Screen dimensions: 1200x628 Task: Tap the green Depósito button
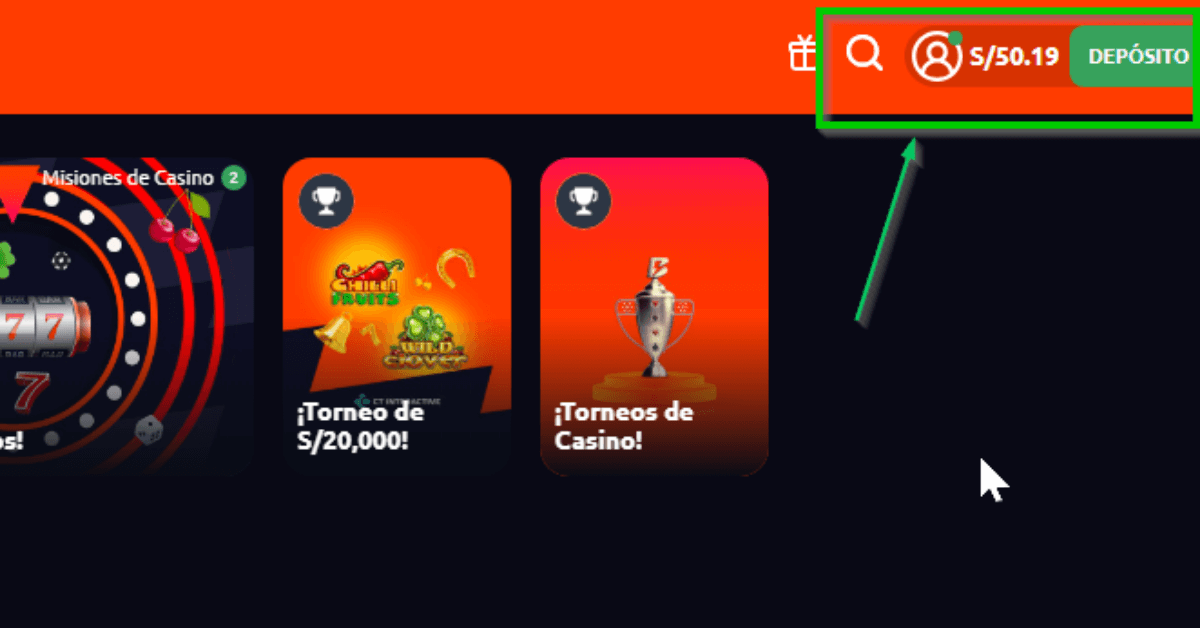1135,56
